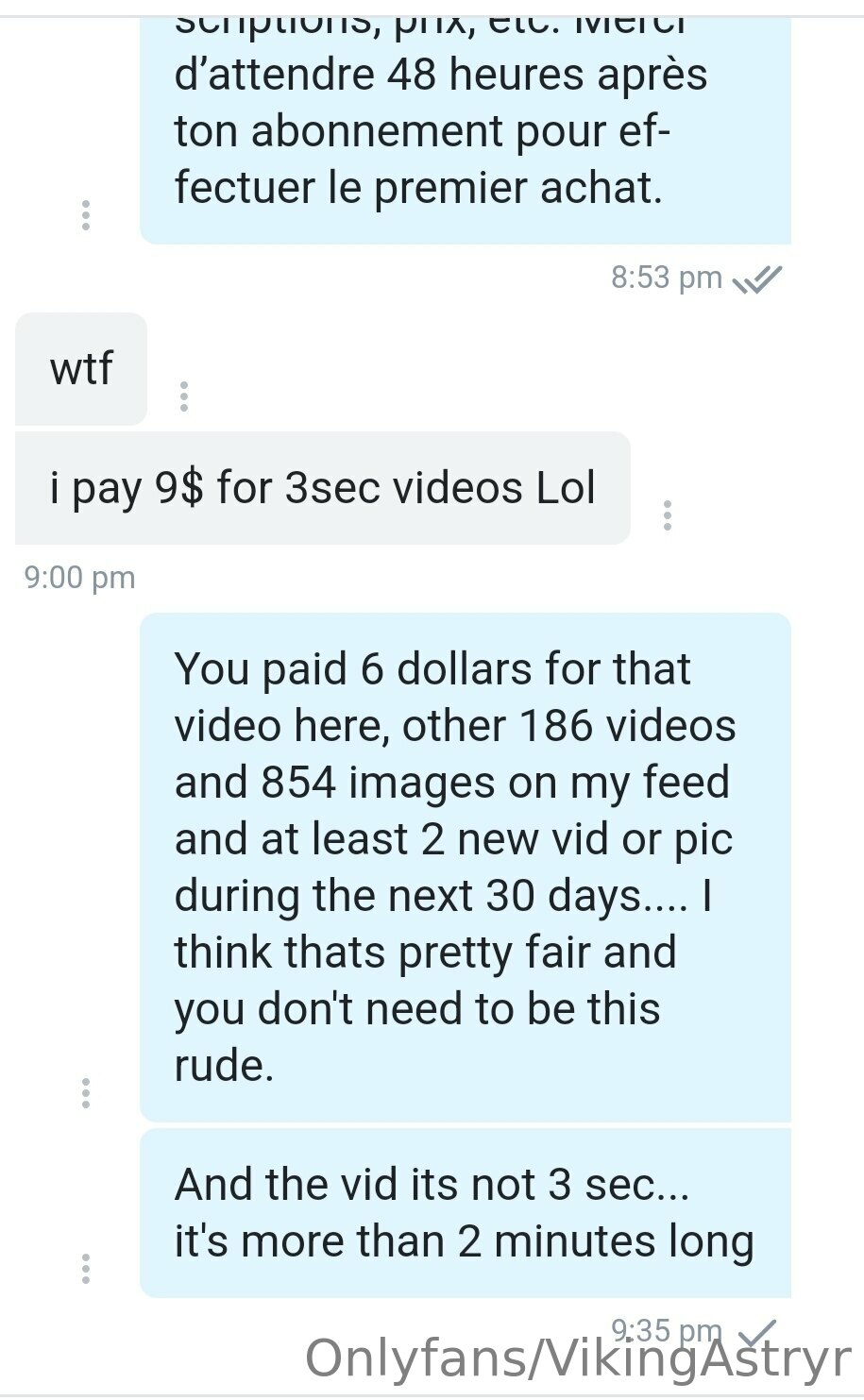Open options for 'And the vid' message
Image resolution: width=864 pixels, height=1400 pixels.
click(x=86, y=1269)
